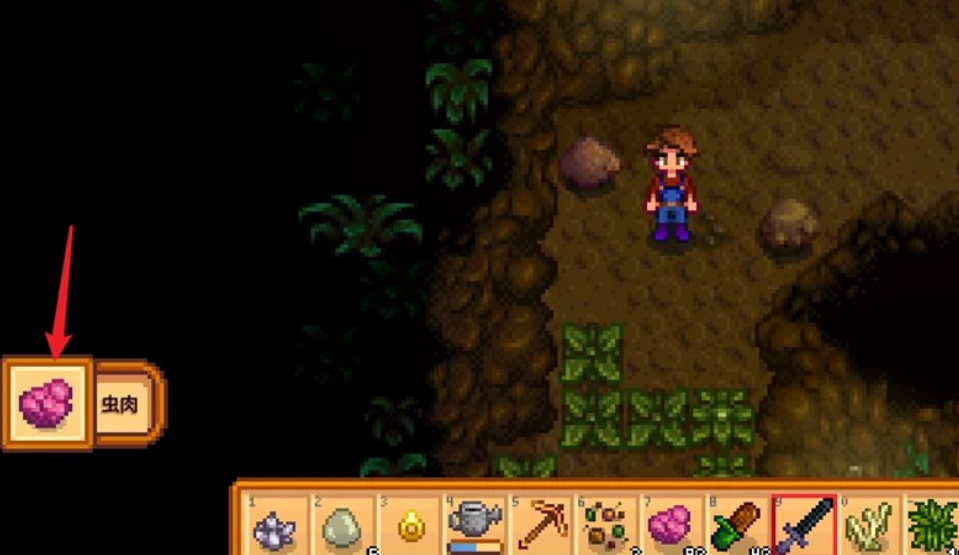Select the mixed seeds in slot 6

coord(605,525)
